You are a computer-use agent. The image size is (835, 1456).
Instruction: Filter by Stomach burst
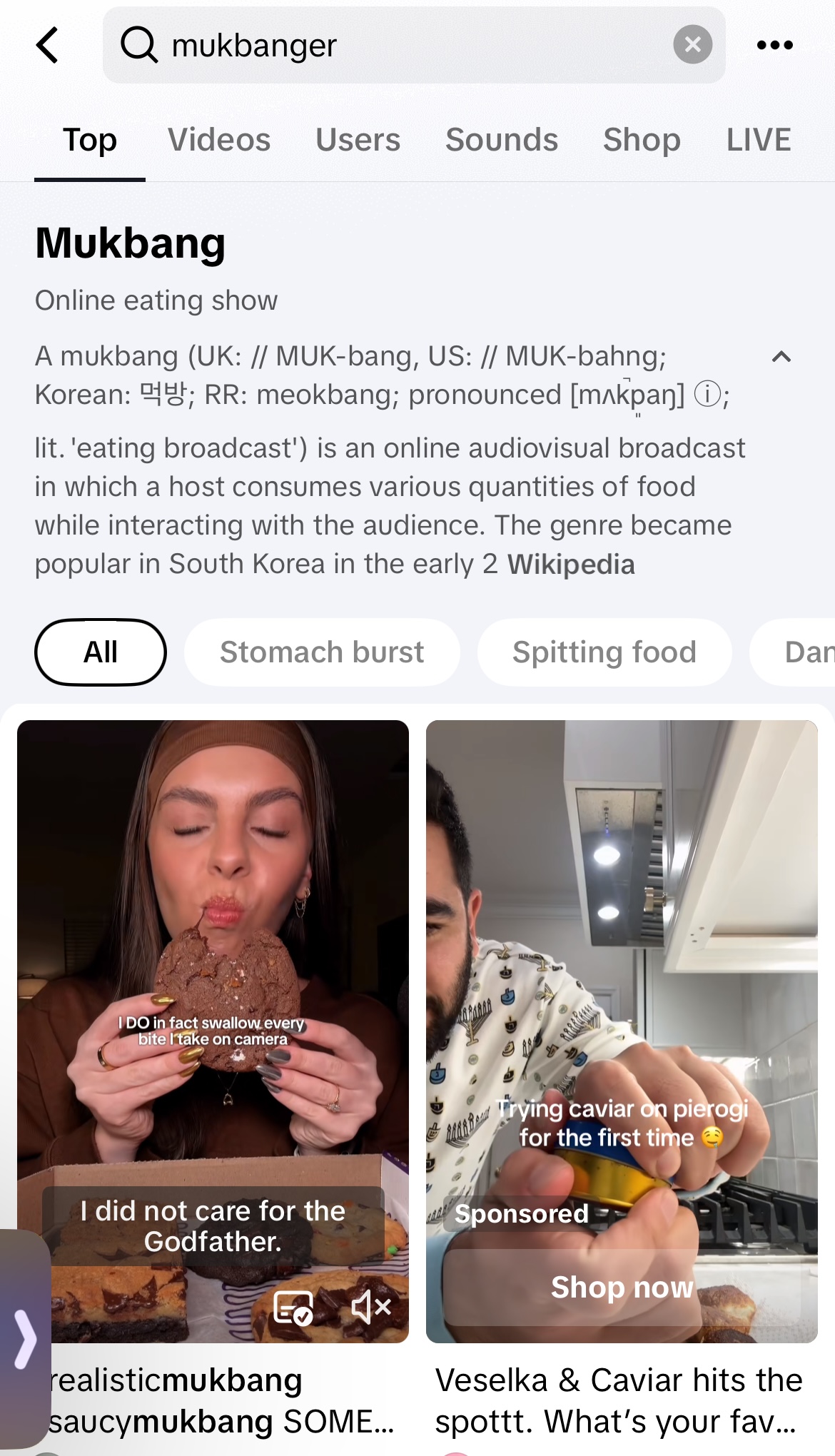(322, 652)
